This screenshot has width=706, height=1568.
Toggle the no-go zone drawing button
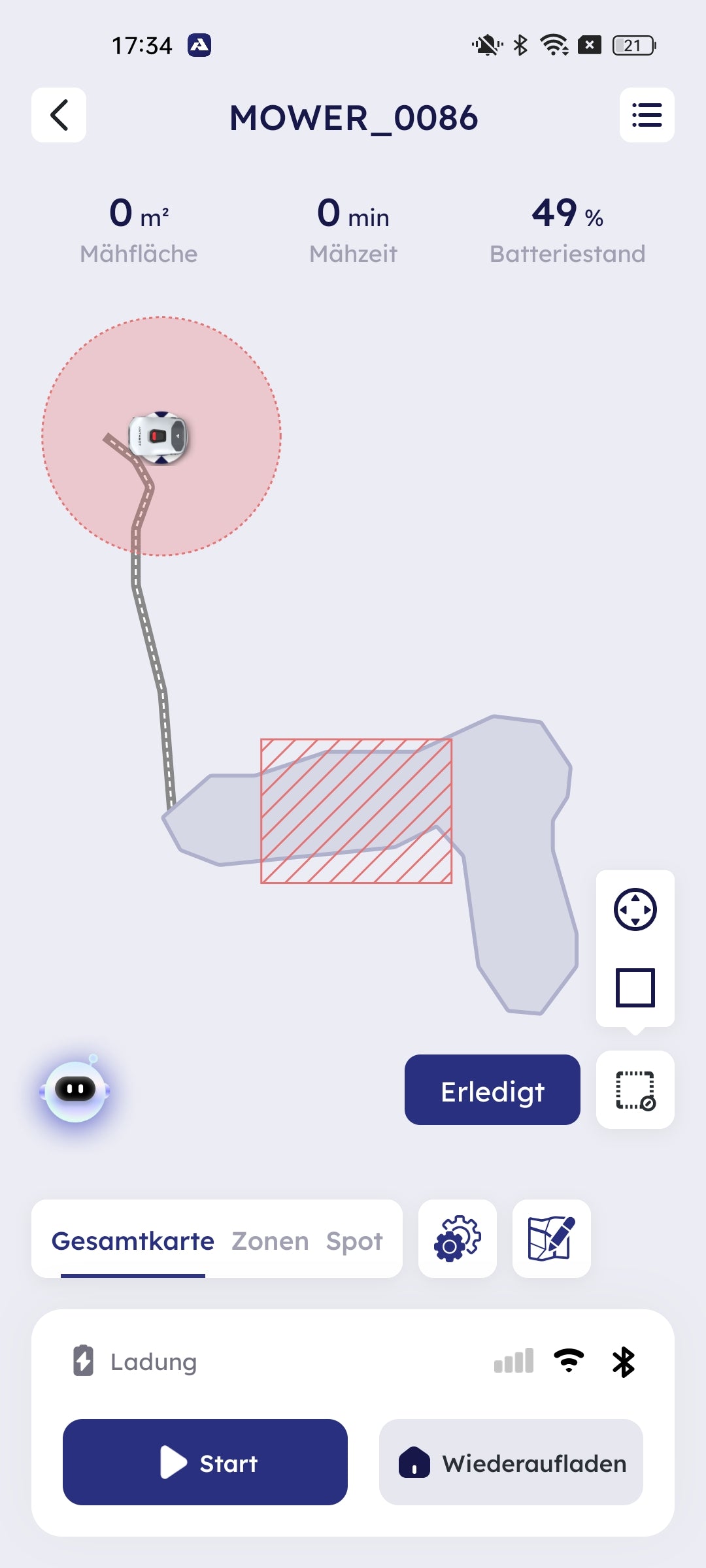635,1090
